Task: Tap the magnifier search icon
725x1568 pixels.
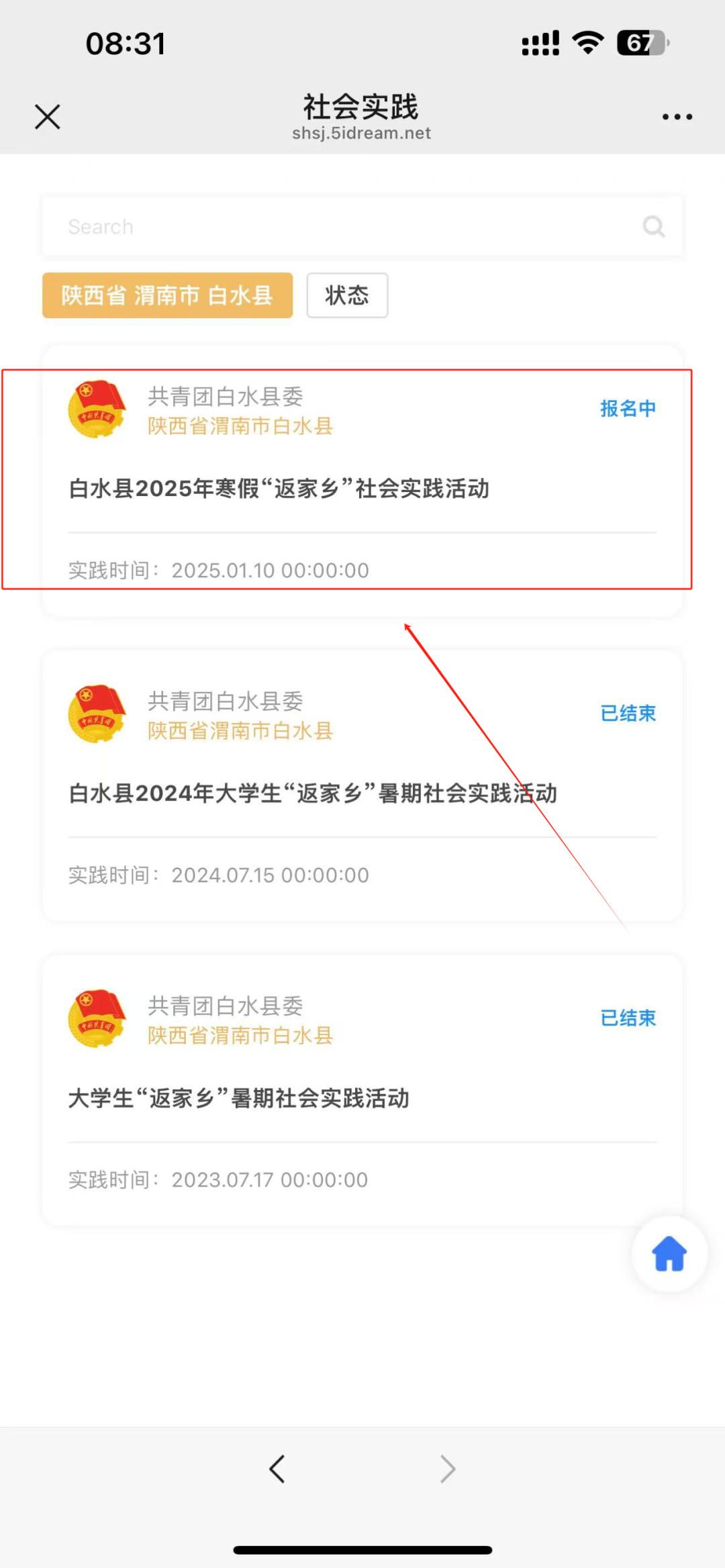Action: click(x=653, y=227)
